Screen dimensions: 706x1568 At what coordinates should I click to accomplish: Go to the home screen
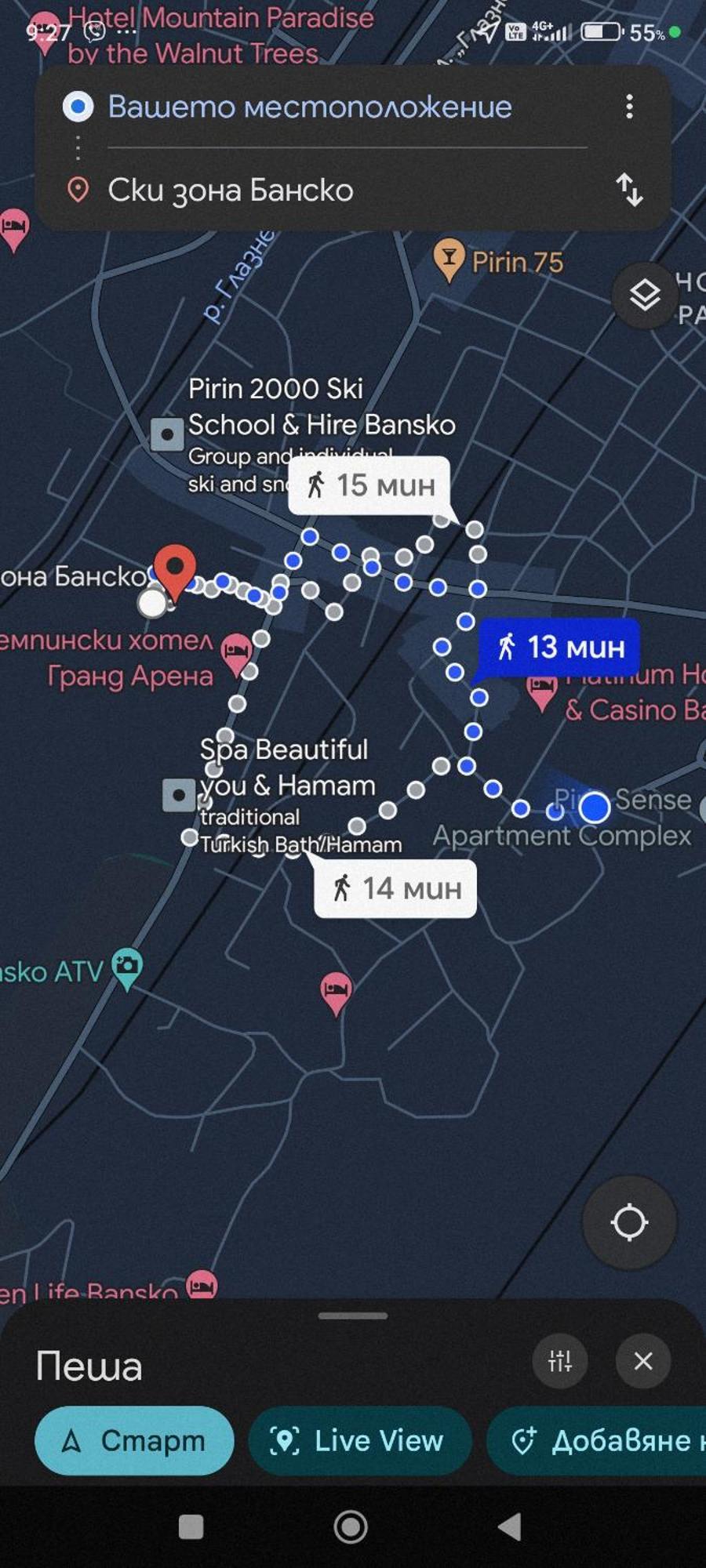(x=351, y=1526)
